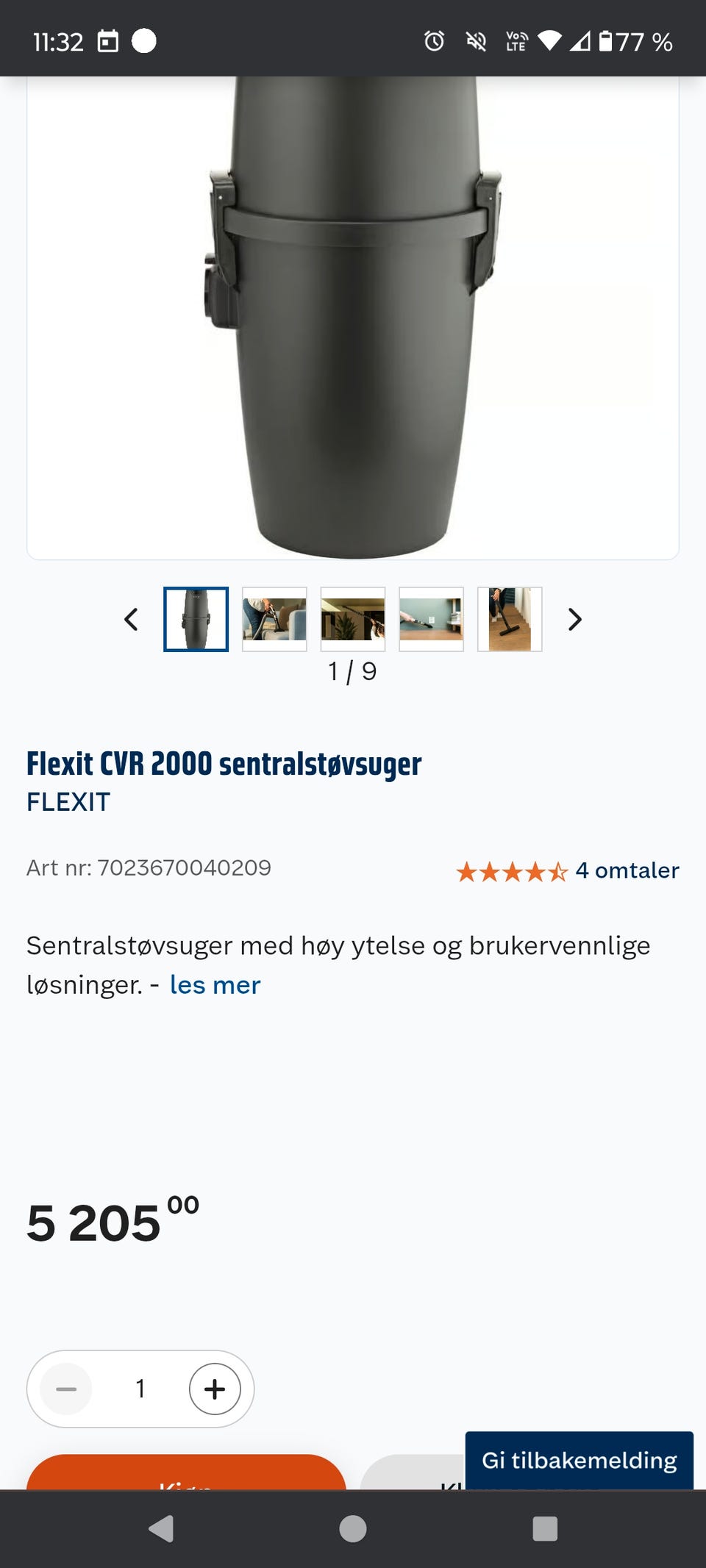Viewport: 706px width, 1568px height.
Task: Select the thumbnail showing vacuuming near sofa
Action: click(274, 620)
